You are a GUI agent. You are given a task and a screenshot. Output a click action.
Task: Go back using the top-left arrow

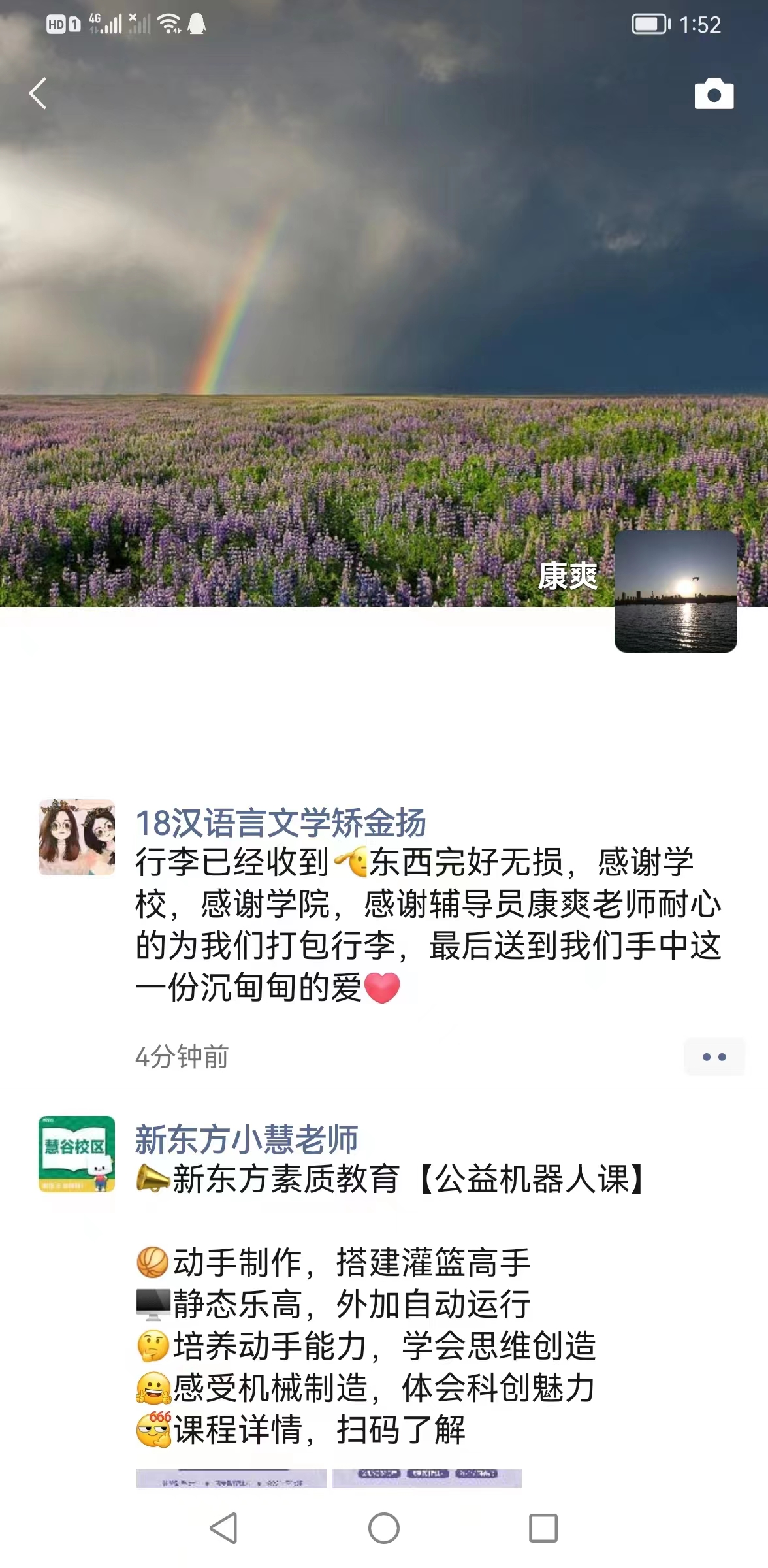click(39, 93)
